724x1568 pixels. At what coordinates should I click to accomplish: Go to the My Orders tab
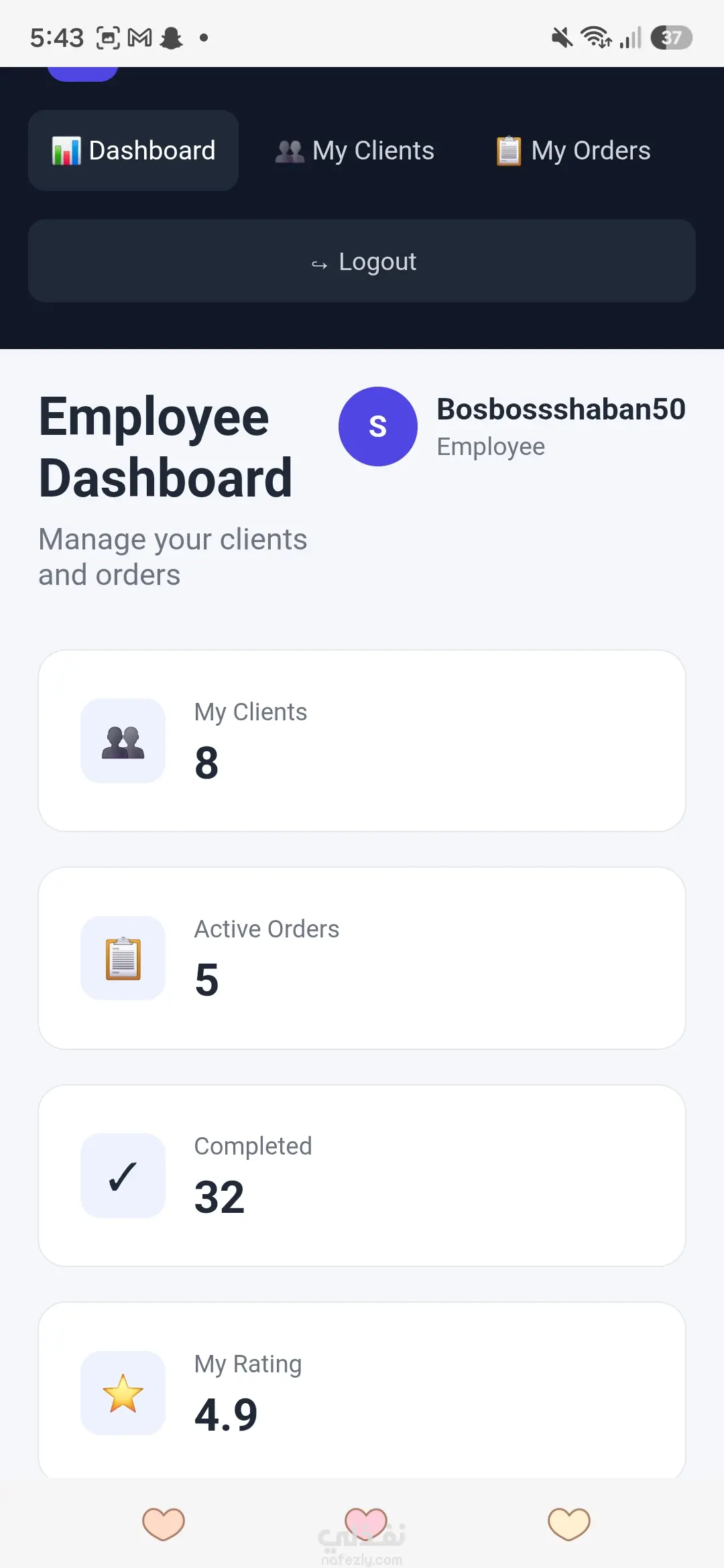coord(573,151)
